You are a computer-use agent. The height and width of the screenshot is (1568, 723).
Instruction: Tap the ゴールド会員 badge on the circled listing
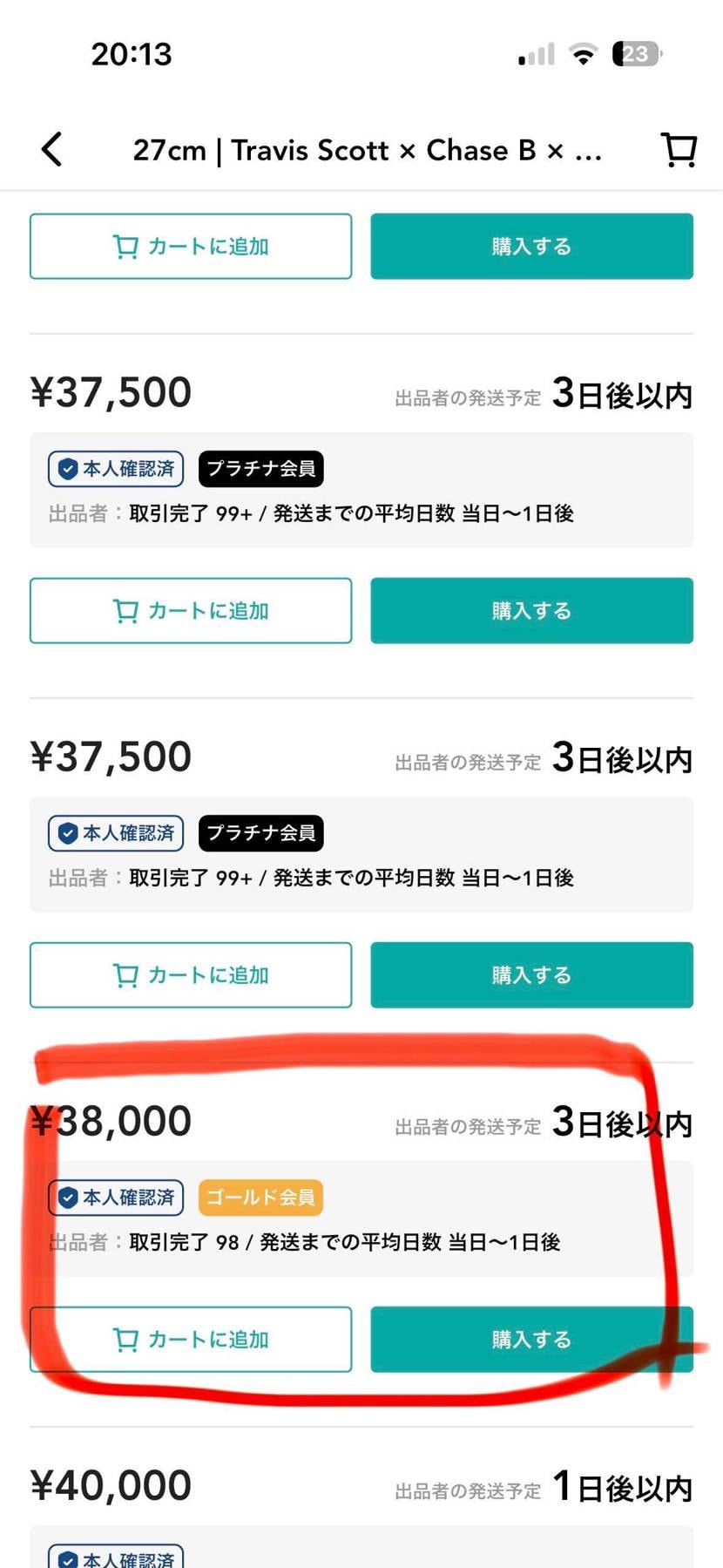click(260, 1197)
